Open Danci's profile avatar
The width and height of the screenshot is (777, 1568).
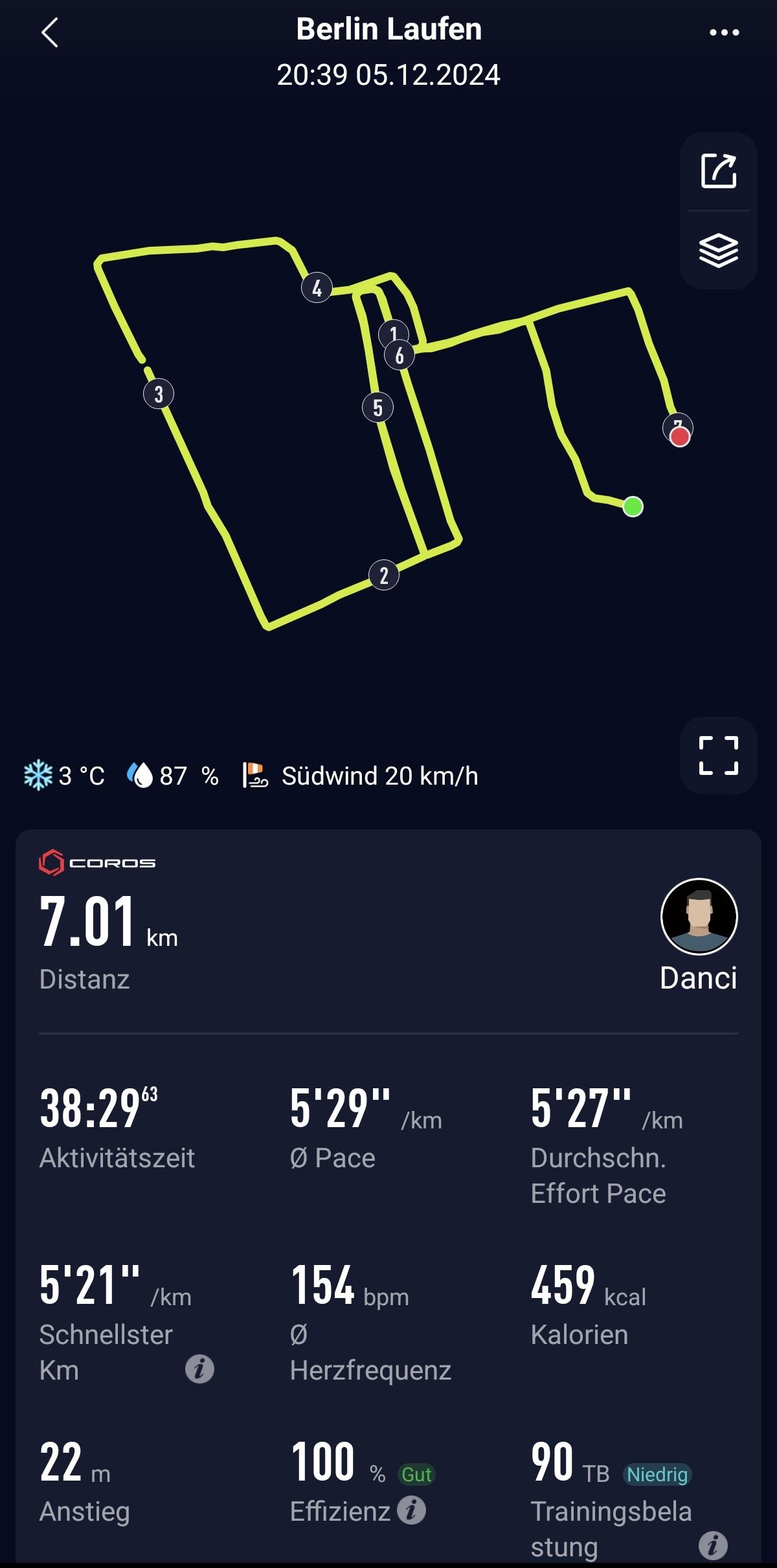[699, 916]
